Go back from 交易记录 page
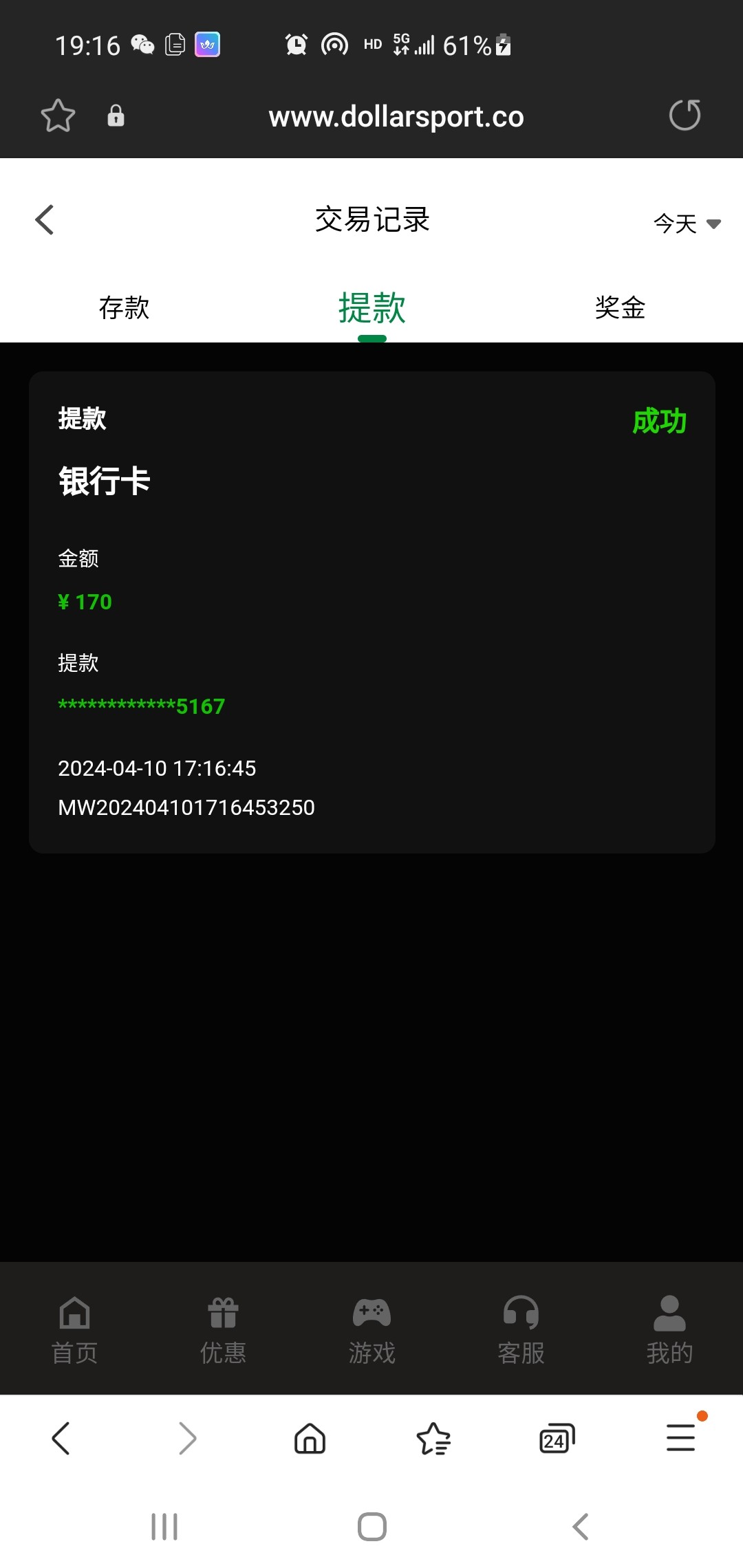Image resolution: width=743 pixels, height=1568 pixels. pos(45,220)
